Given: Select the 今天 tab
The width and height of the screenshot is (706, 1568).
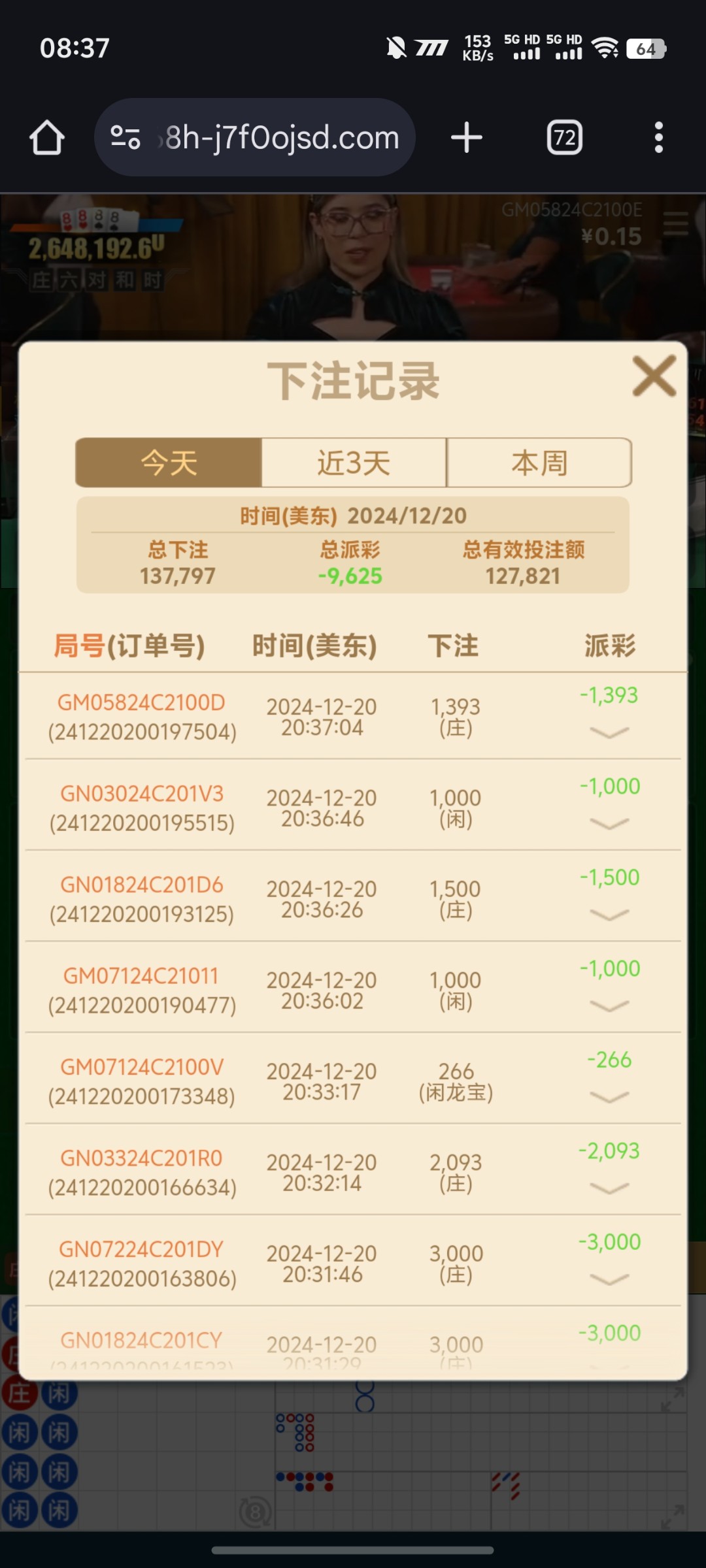Looking at the screenshot, I should pyautogui.click(x=169, y=463).
